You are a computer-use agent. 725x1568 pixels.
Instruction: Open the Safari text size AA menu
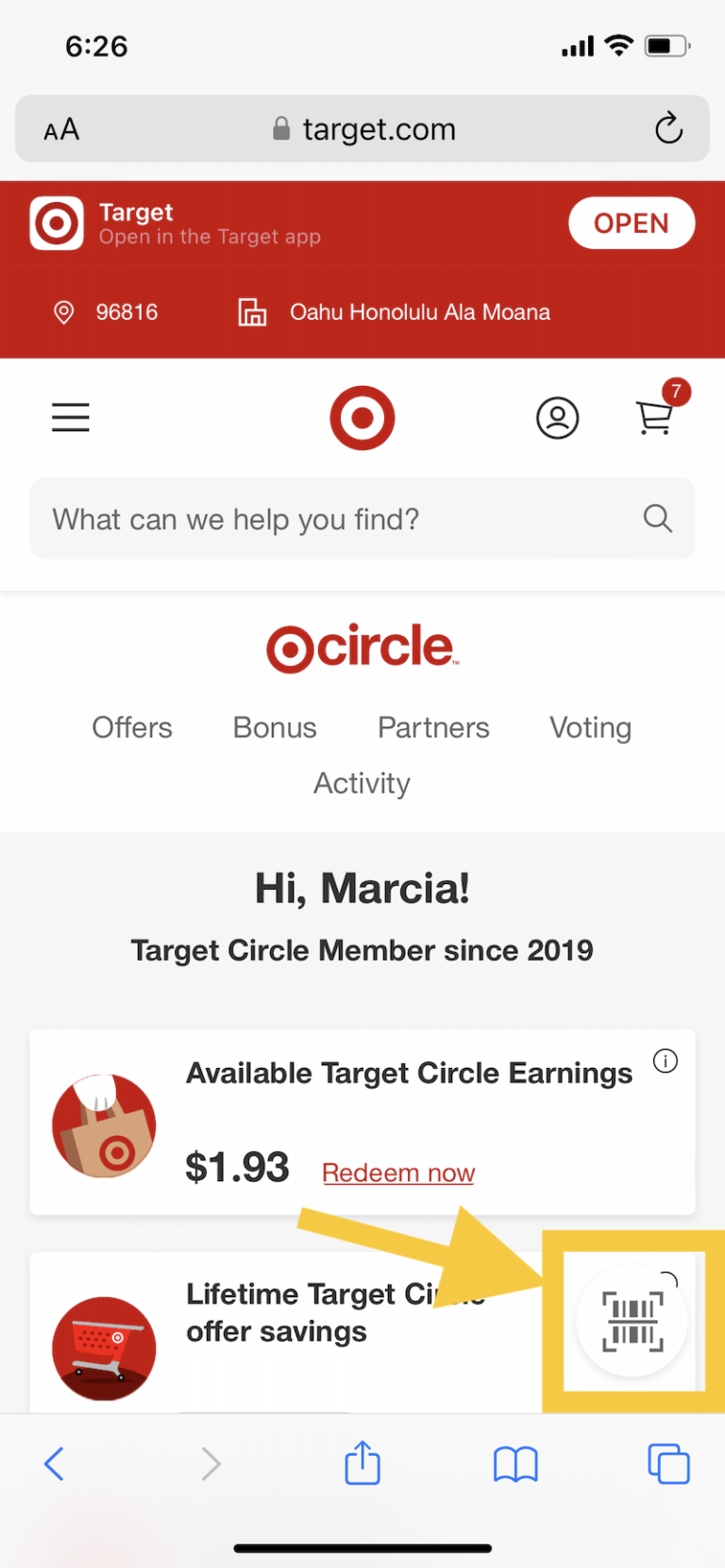61,129
